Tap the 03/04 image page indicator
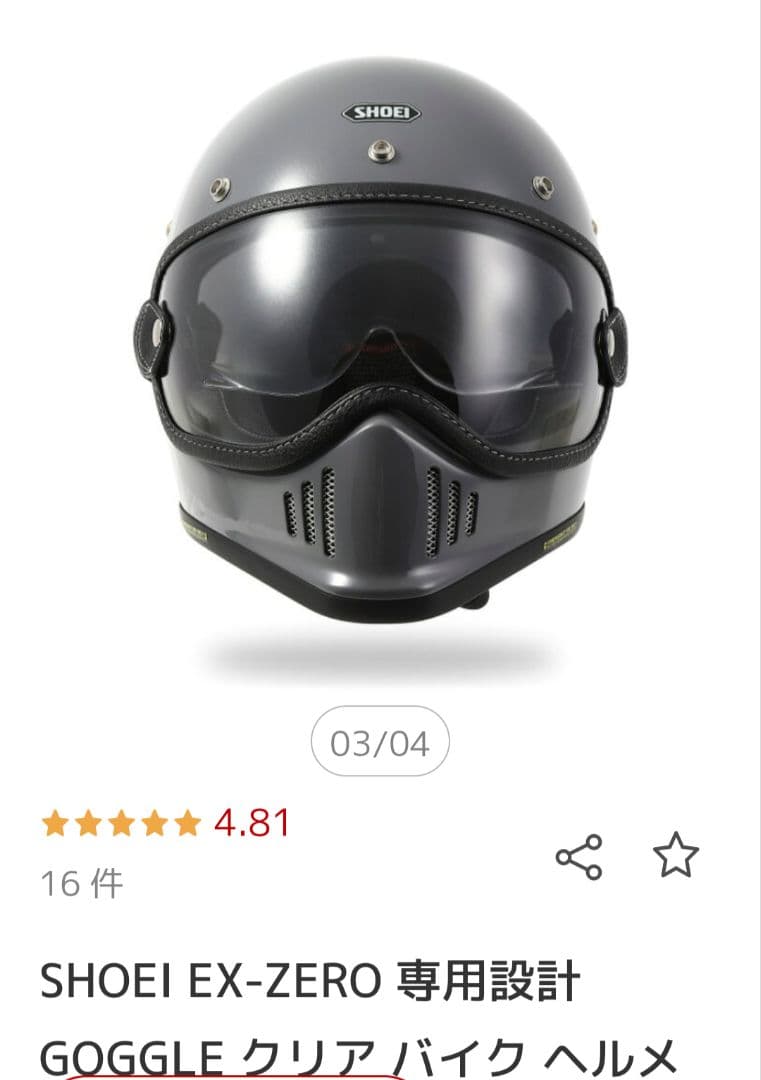This screenshot has height=1080, width=761. point(380,744)
